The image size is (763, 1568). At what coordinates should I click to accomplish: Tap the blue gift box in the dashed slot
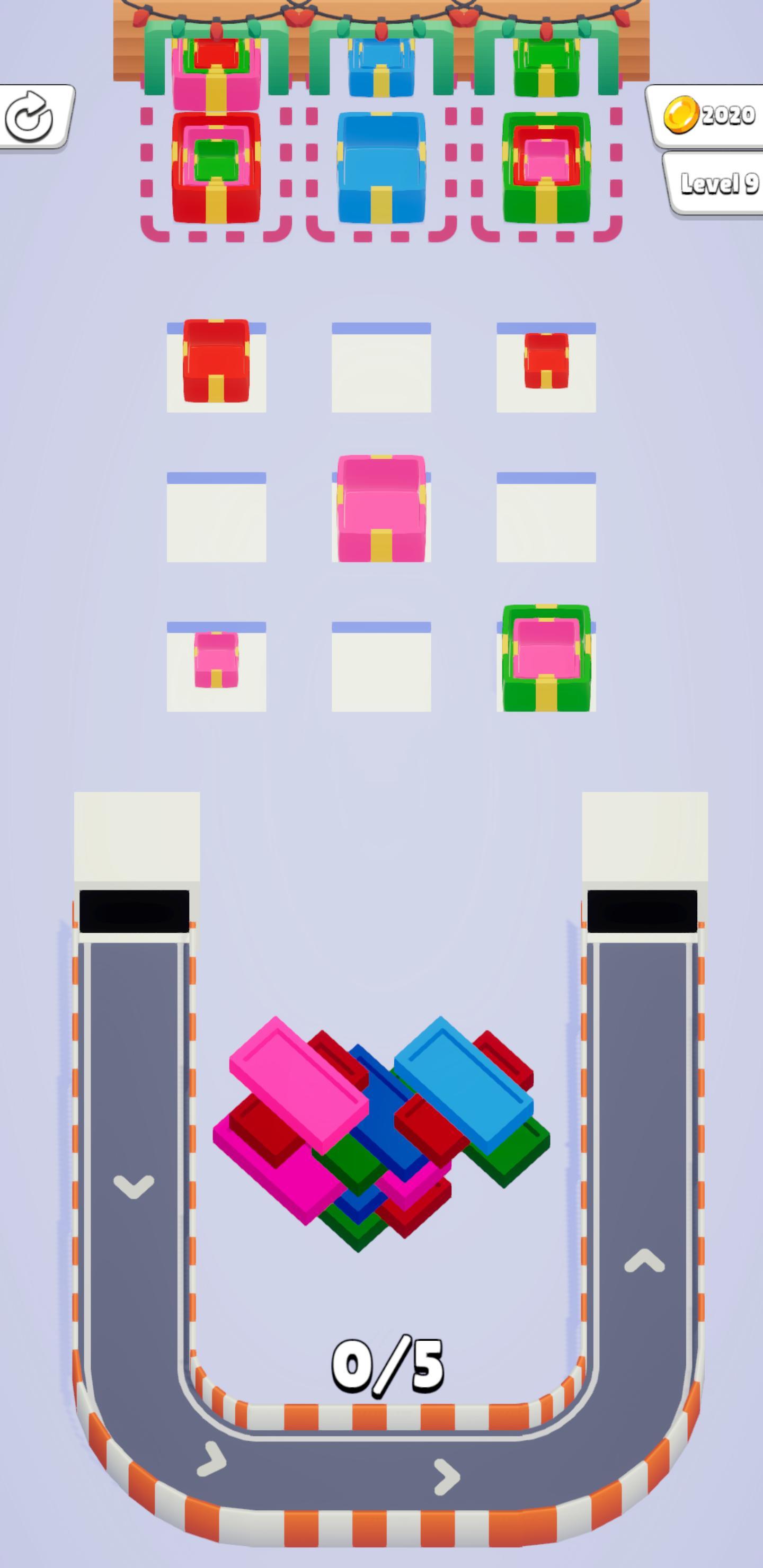click(381, 167)
